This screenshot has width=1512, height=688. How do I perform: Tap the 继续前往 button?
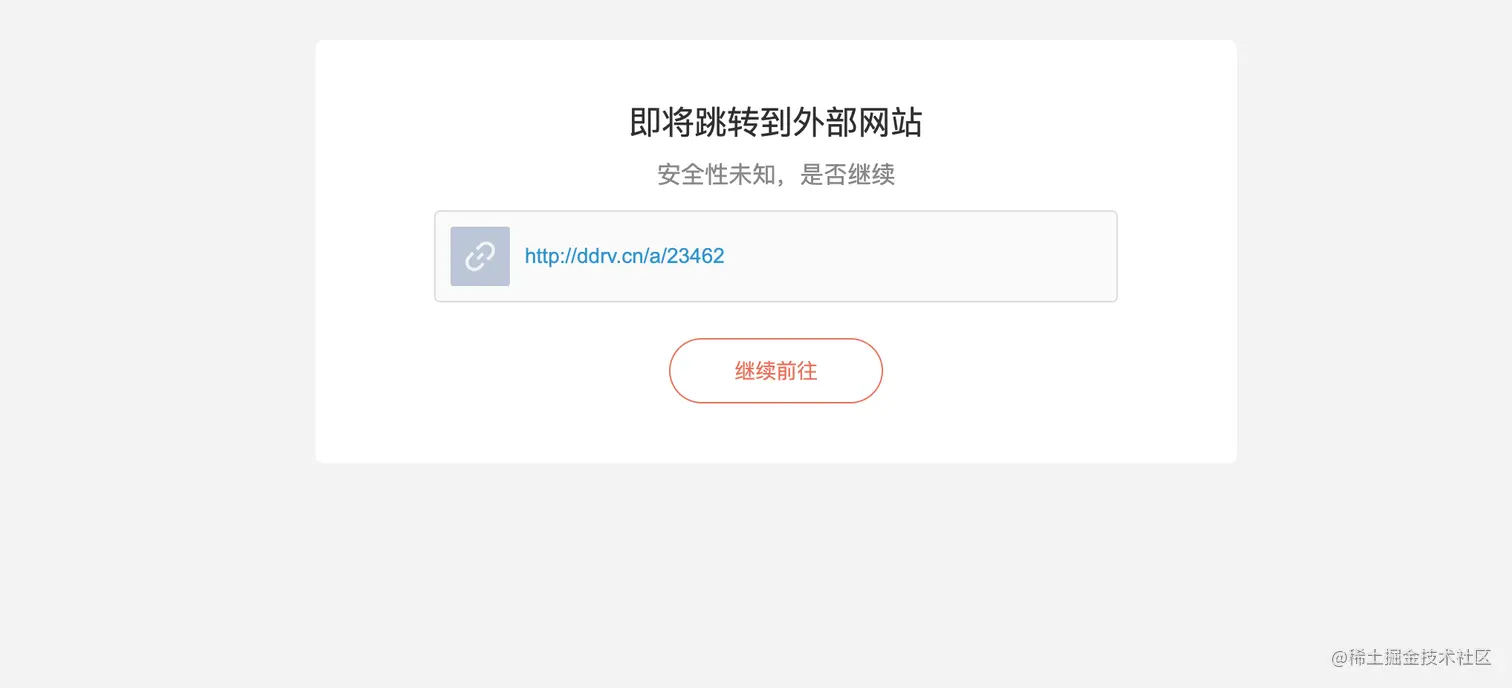coord(775,371)
